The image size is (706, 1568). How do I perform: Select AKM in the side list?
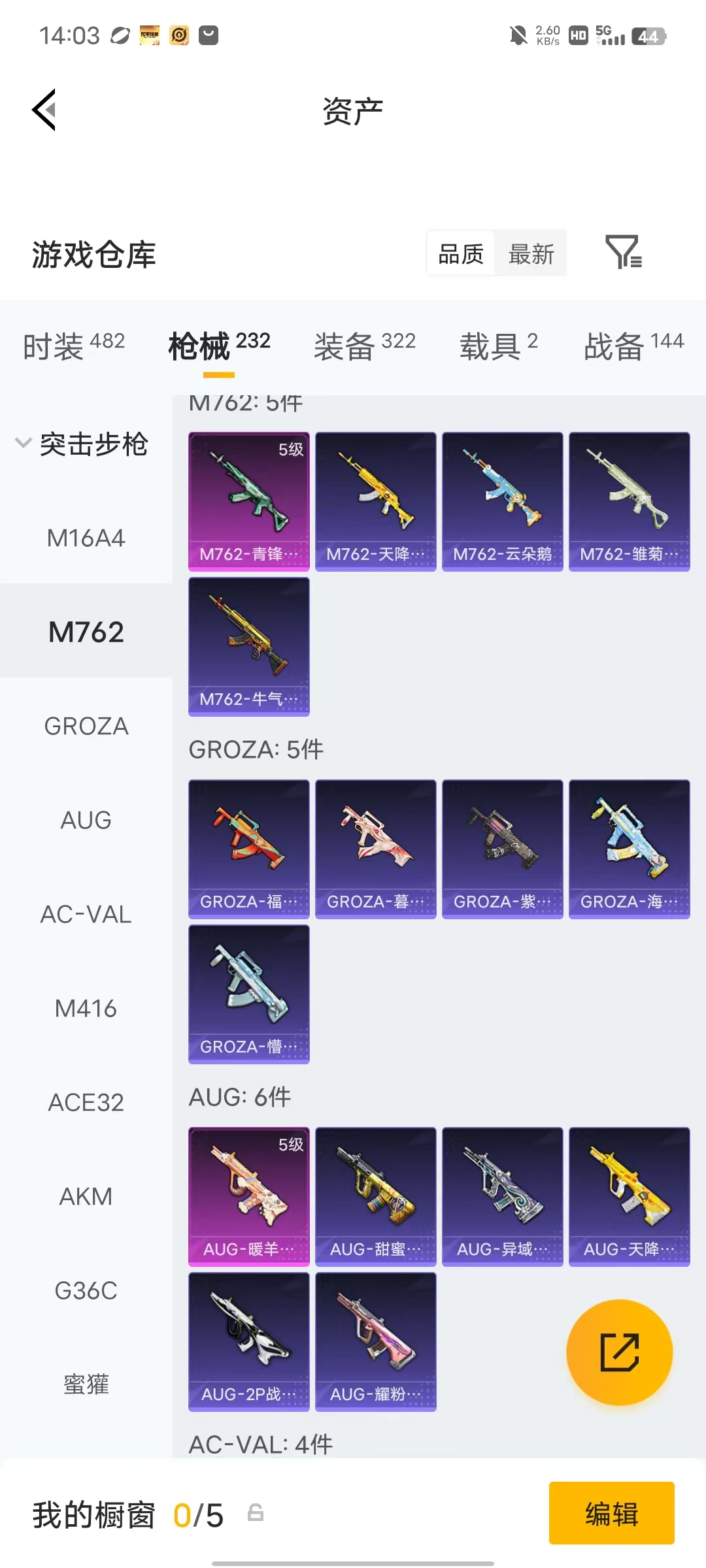click(86, 1196)
